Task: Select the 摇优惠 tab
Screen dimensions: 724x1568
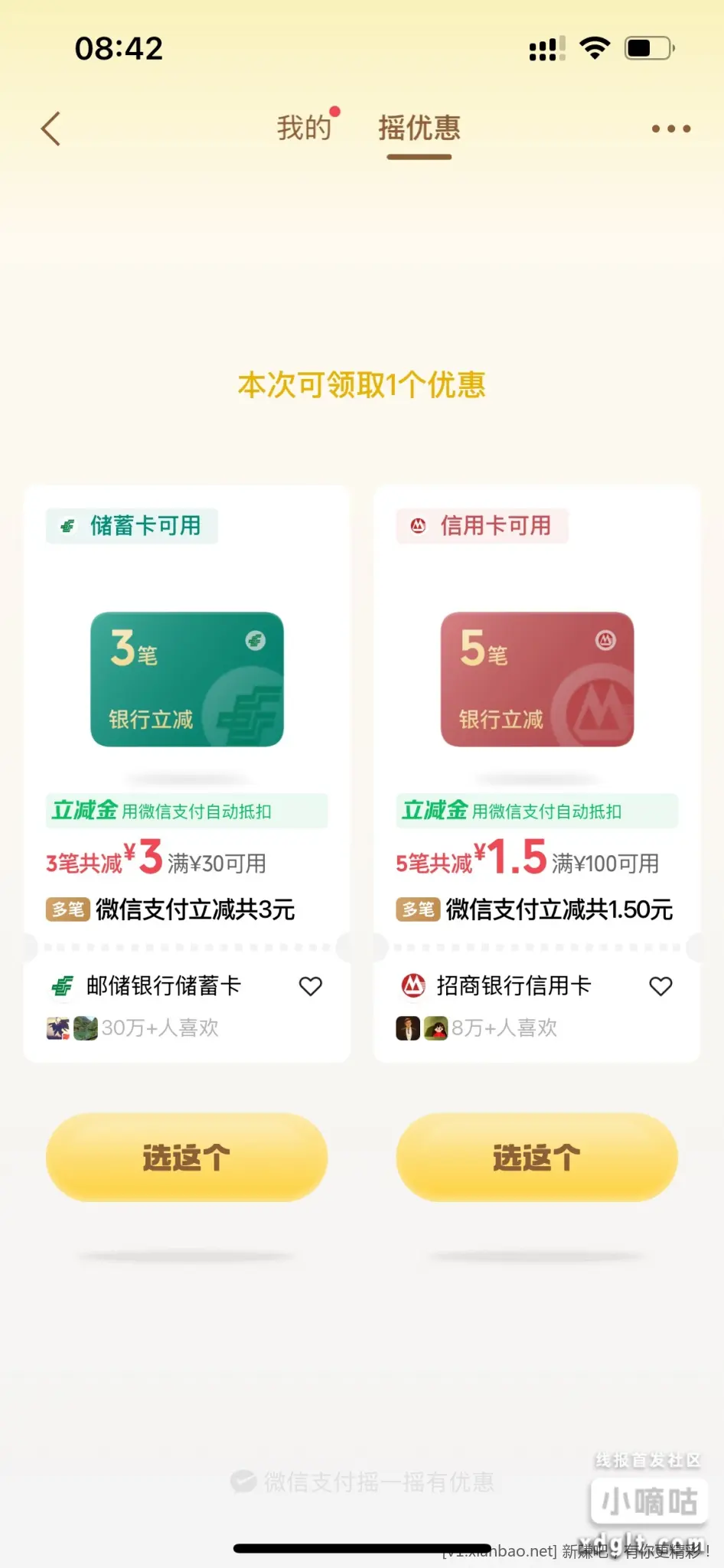Action: [x=419, y=128]
